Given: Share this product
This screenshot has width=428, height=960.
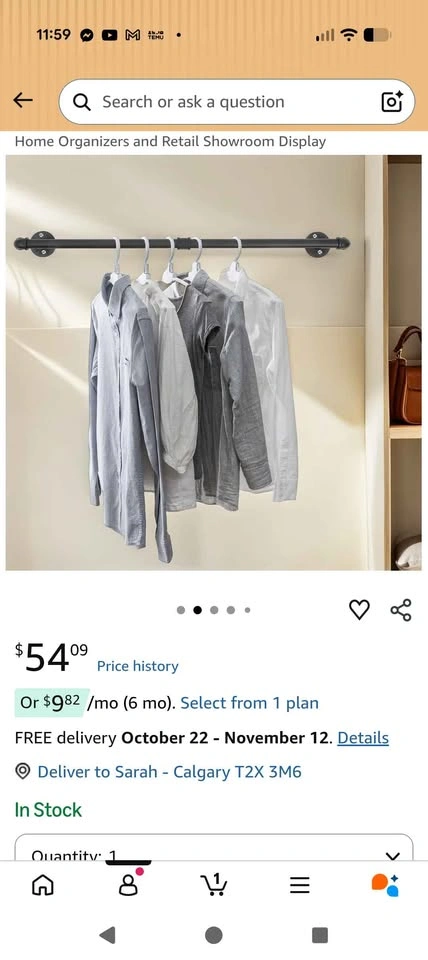Looking at the screenshot, I should (x=401, y=609).
